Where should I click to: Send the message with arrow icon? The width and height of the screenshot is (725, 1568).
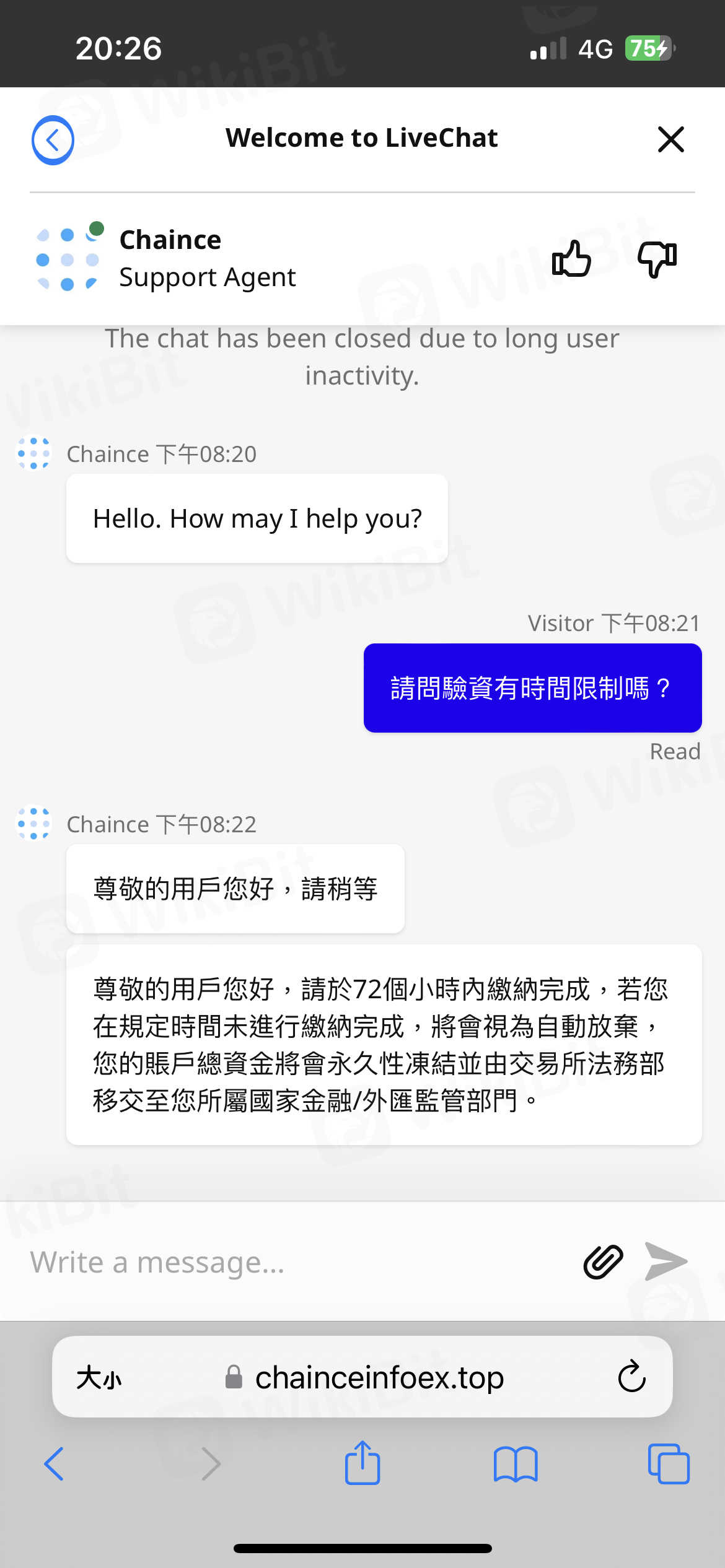666,1261
